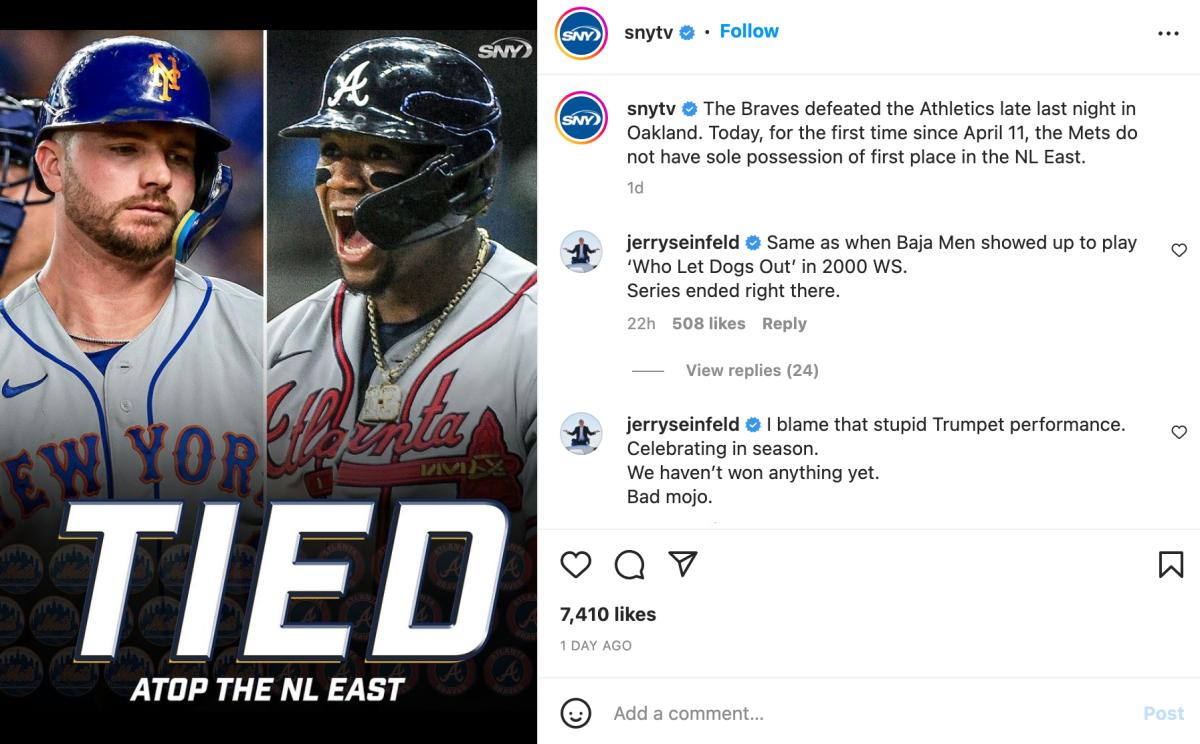Image resolution: width=1200 pixels, height=744 pixels.
Task: Share the post via paper plane icon
Action: click(682, 564)
